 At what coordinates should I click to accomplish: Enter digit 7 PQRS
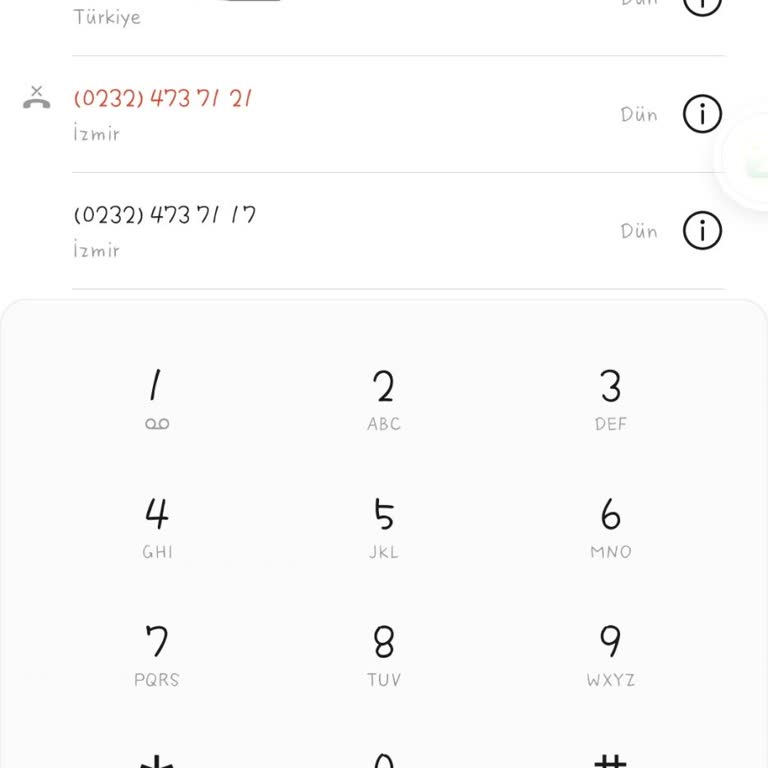(157, 656)
